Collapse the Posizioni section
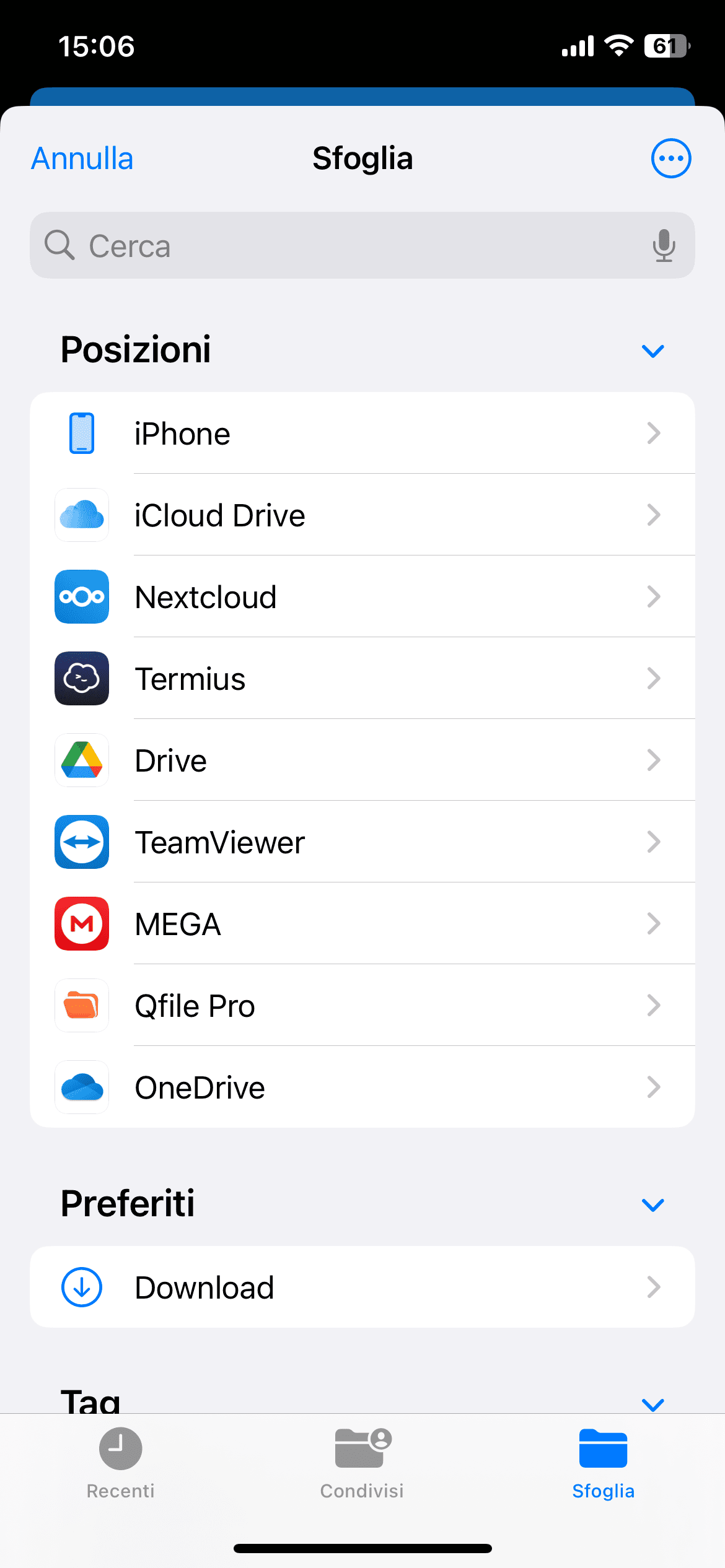Screen dimensions: 725x1568 pos(653,351)
